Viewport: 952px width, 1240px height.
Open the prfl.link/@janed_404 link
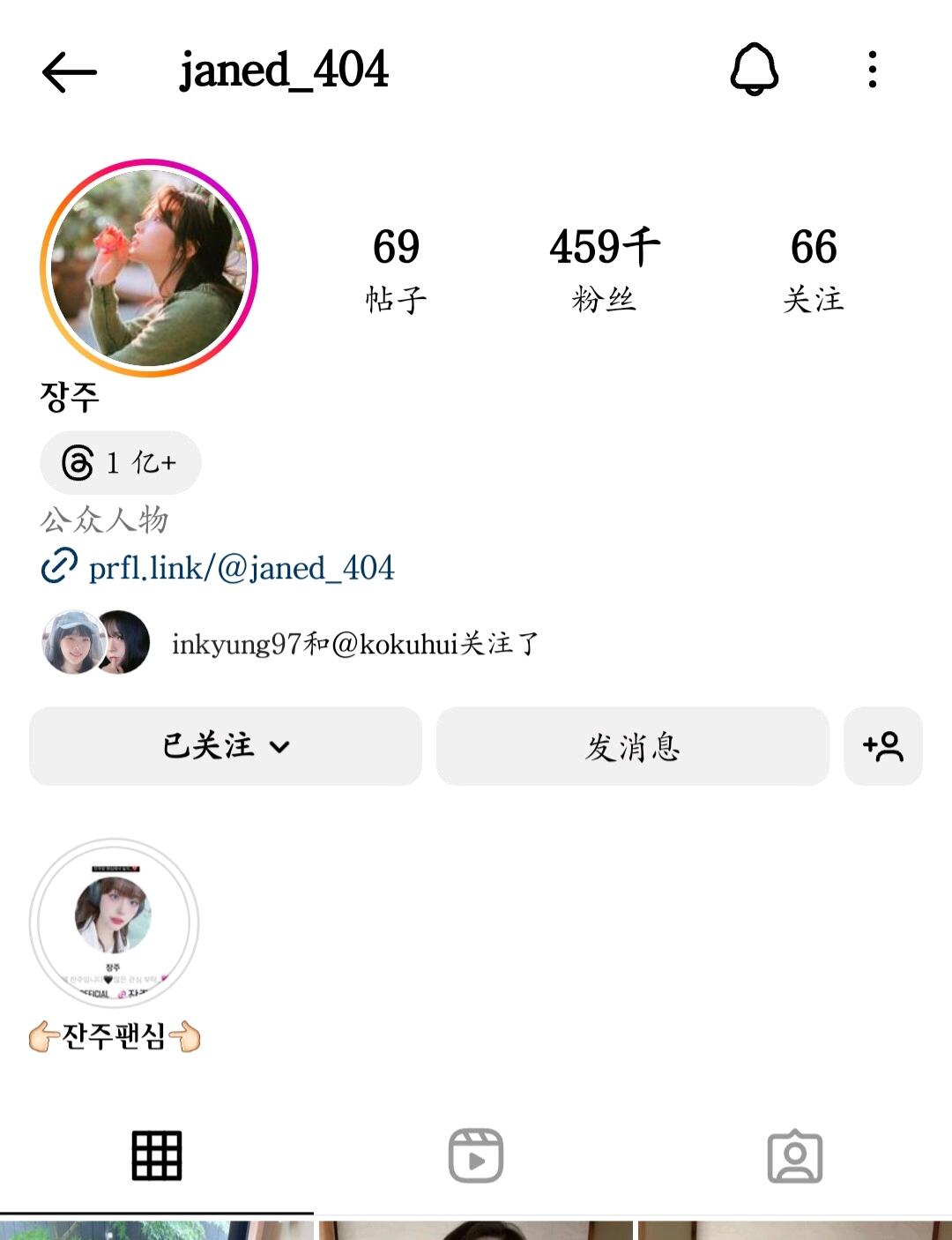[x=241, y=567]
